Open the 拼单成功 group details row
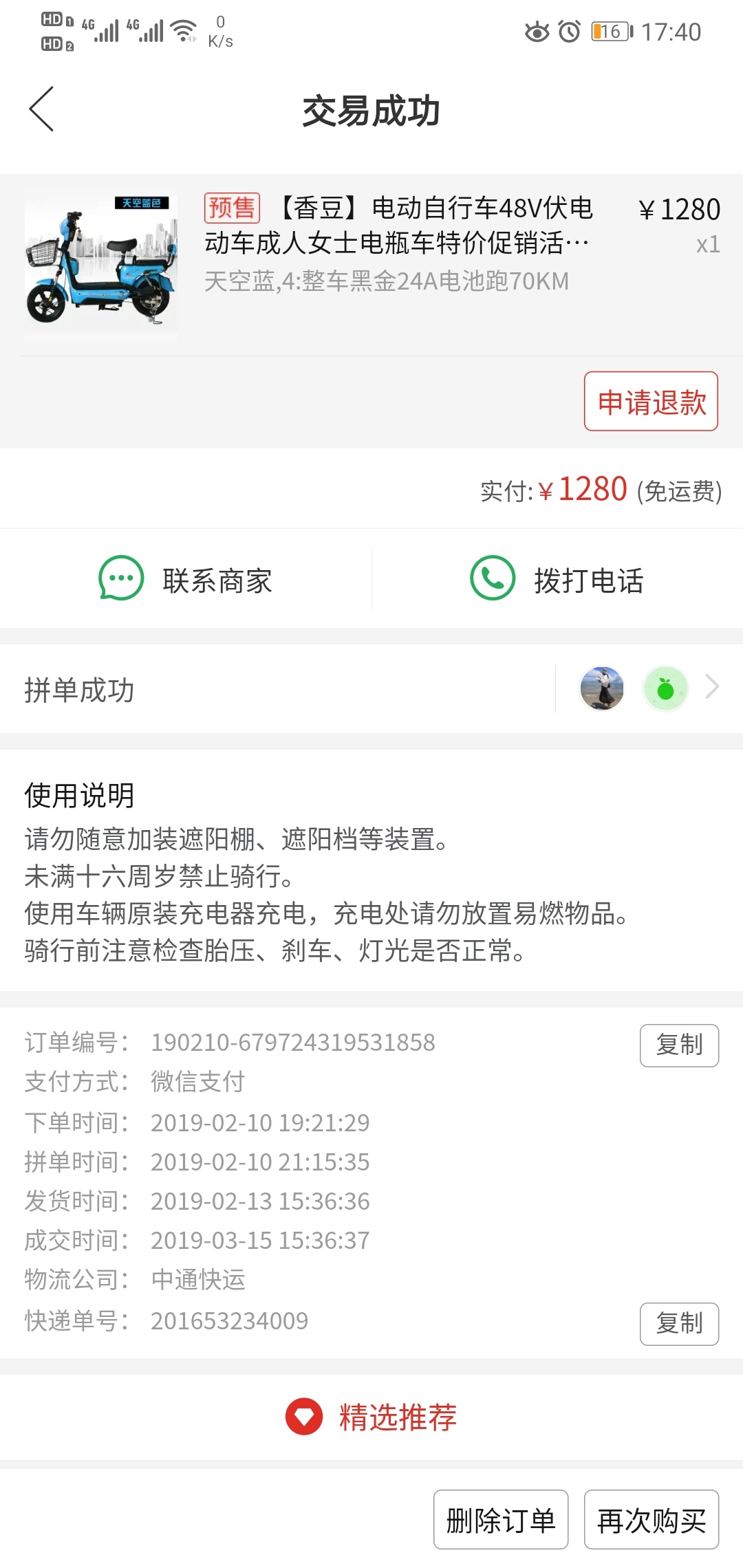The width and height of the screenshot is (743, 1568). tap(371, 689)
